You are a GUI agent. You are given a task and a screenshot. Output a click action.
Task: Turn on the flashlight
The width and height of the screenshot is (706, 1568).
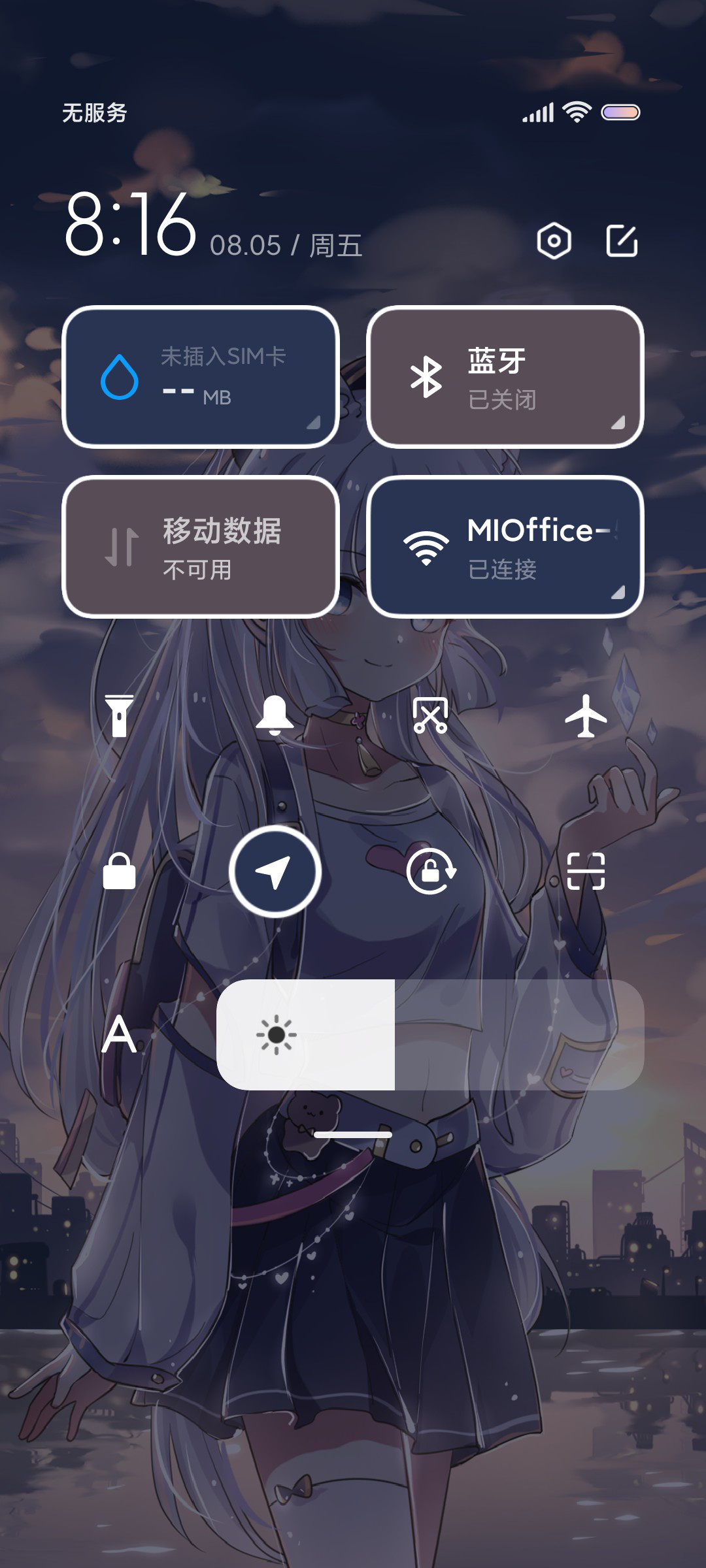pyautogui.click(x=119, y=716)
